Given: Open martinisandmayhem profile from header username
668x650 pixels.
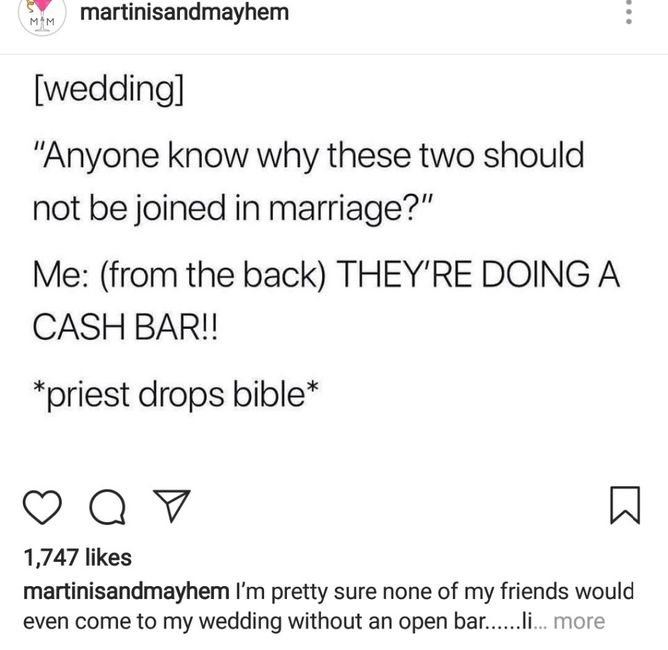Looking at the screenshot, I should [183, 13].
